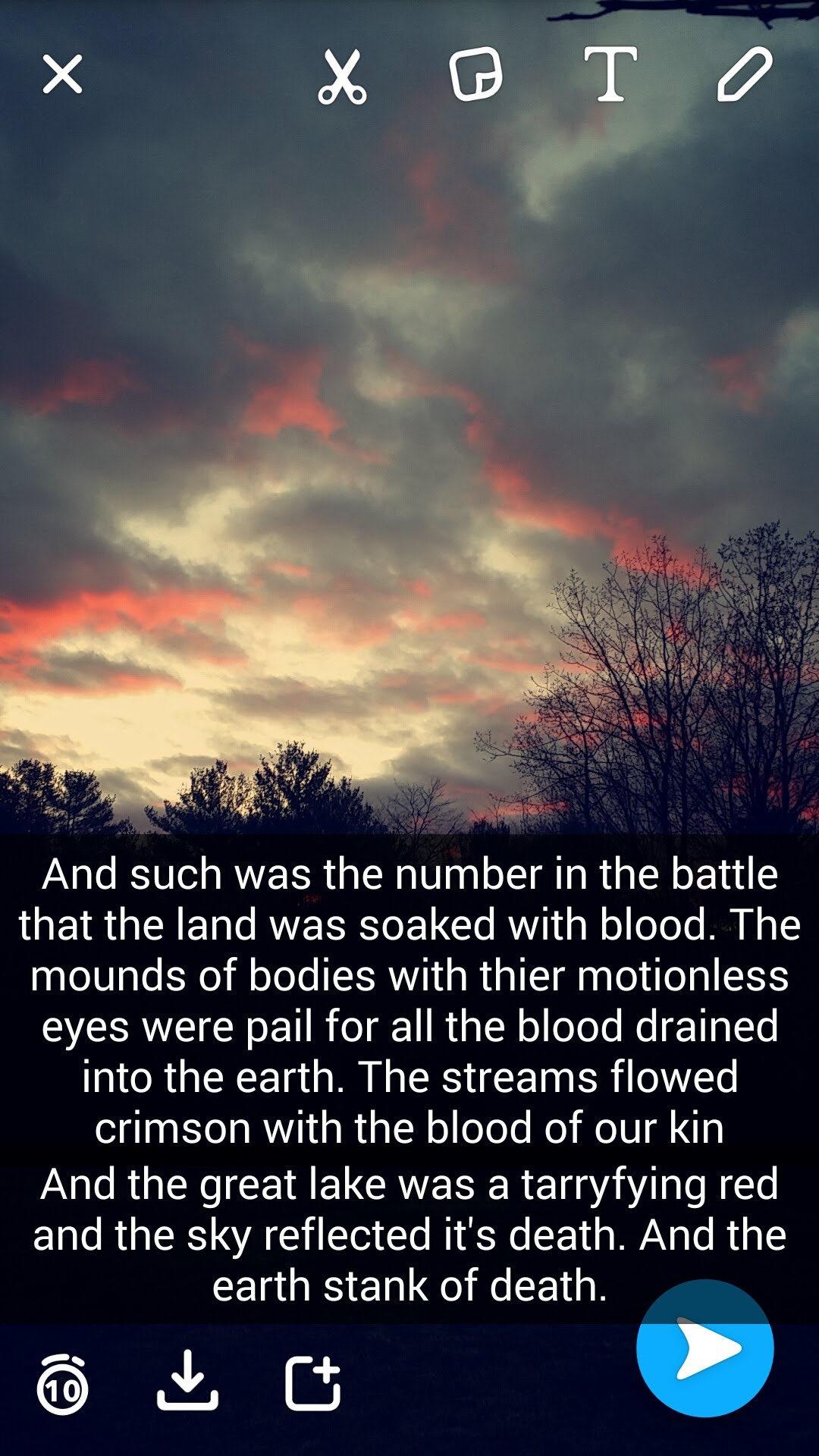Open the scissors cut-out tool
Image resolution: width=819 pixels, height=1456 pixels.
point(342,76)
